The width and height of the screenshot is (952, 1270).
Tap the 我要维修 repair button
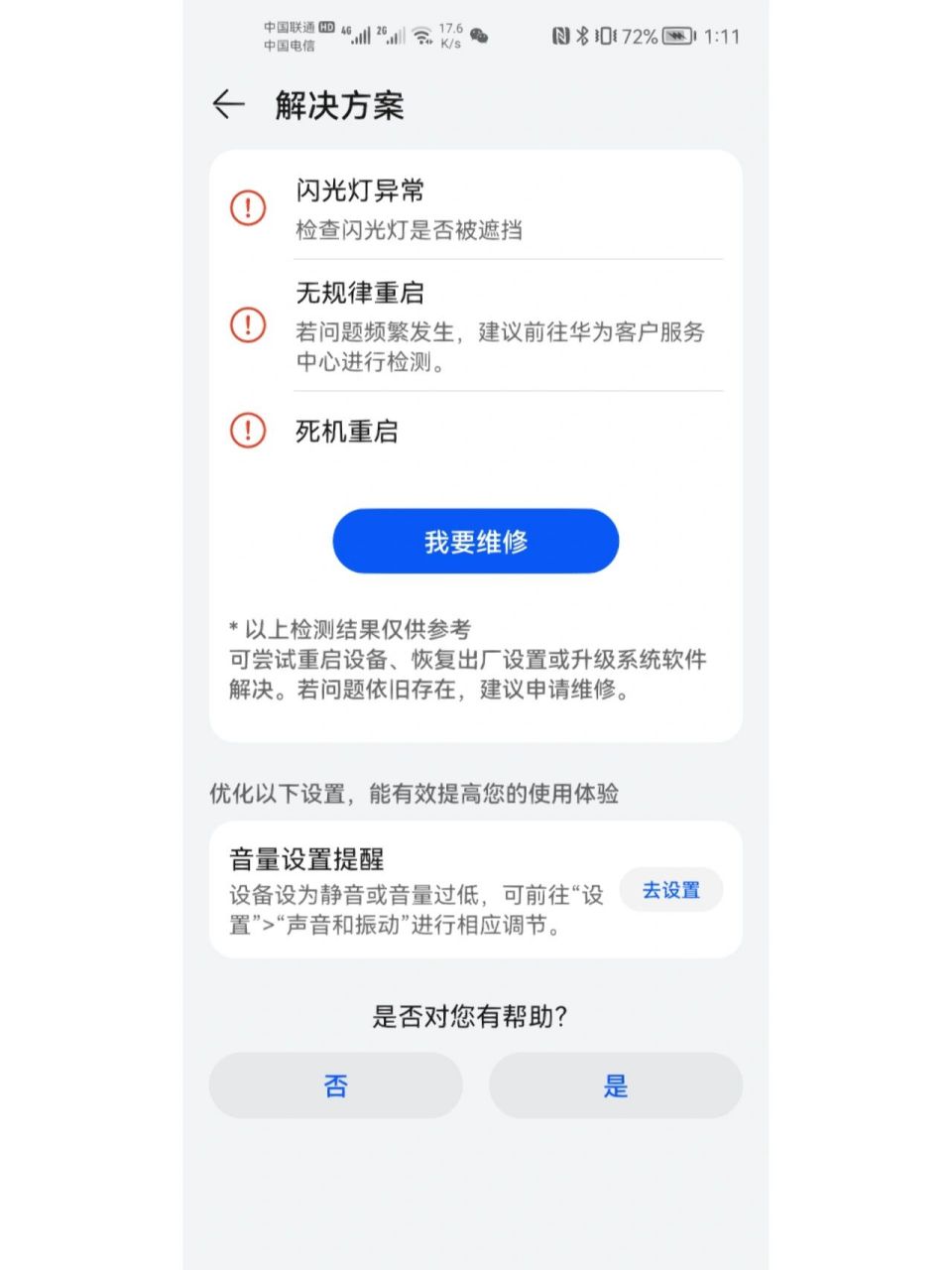tap(475, 541)
